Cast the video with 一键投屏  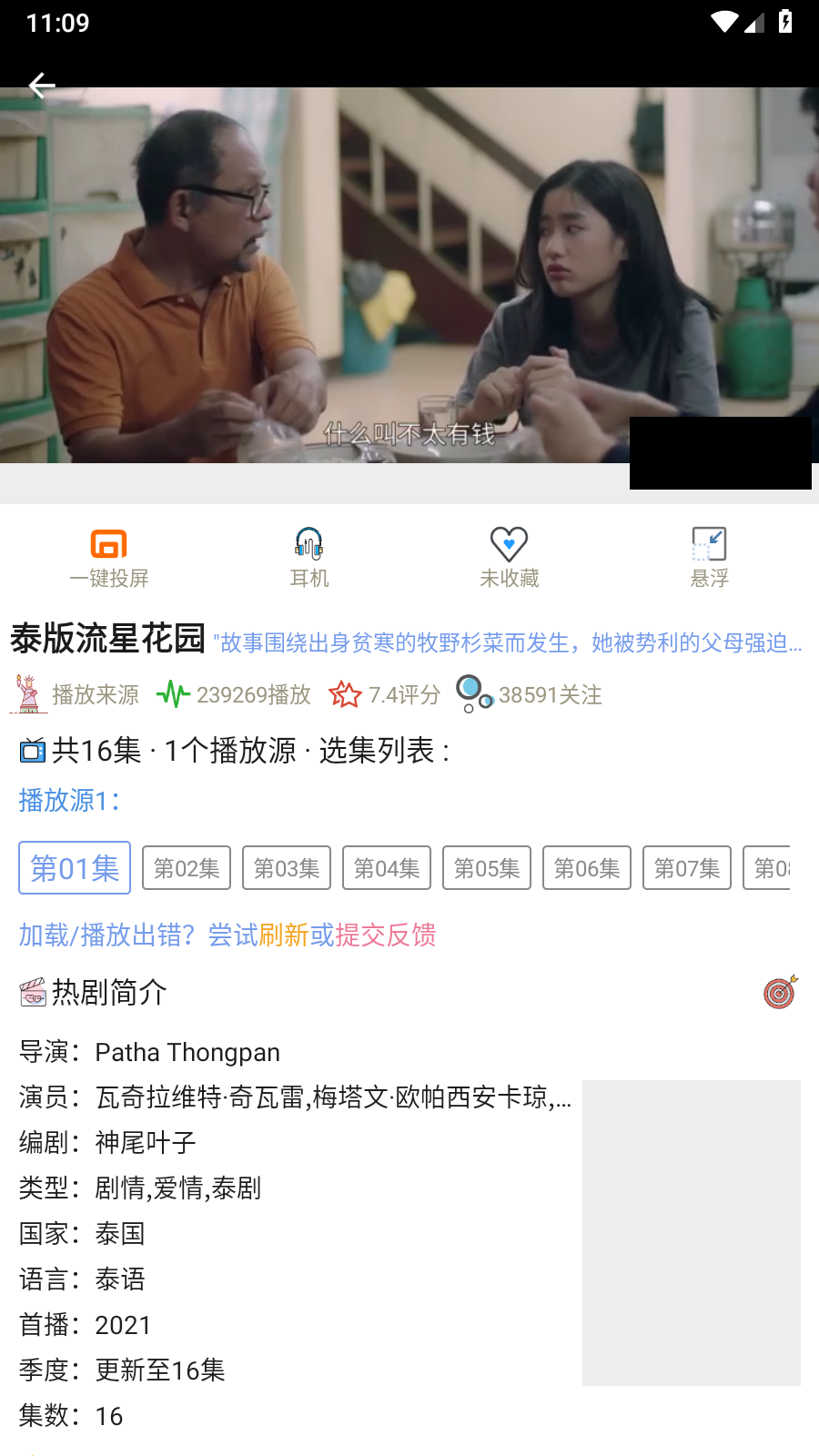[109, 558]
